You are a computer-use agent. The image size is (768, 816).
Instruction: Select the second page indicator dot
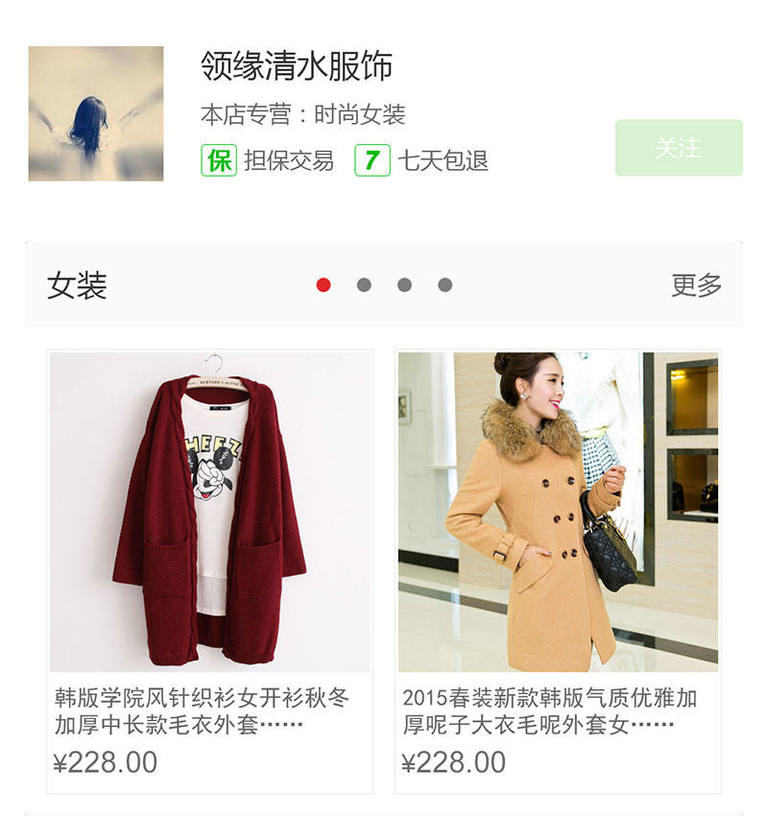(x=364, y=285)
